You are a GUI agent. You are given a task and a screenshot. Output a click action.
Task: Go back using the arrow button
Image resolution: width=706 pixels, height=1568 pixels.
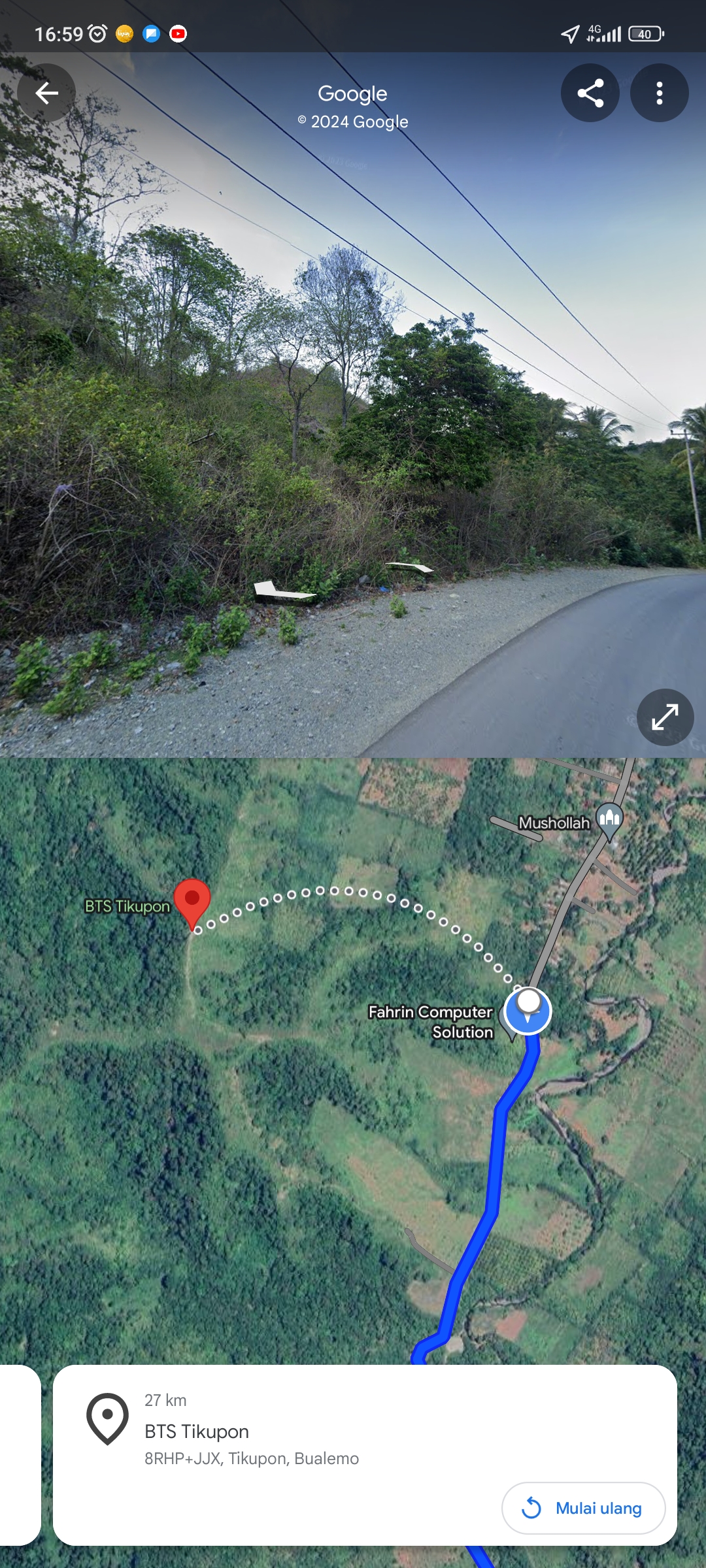[46, 93]
